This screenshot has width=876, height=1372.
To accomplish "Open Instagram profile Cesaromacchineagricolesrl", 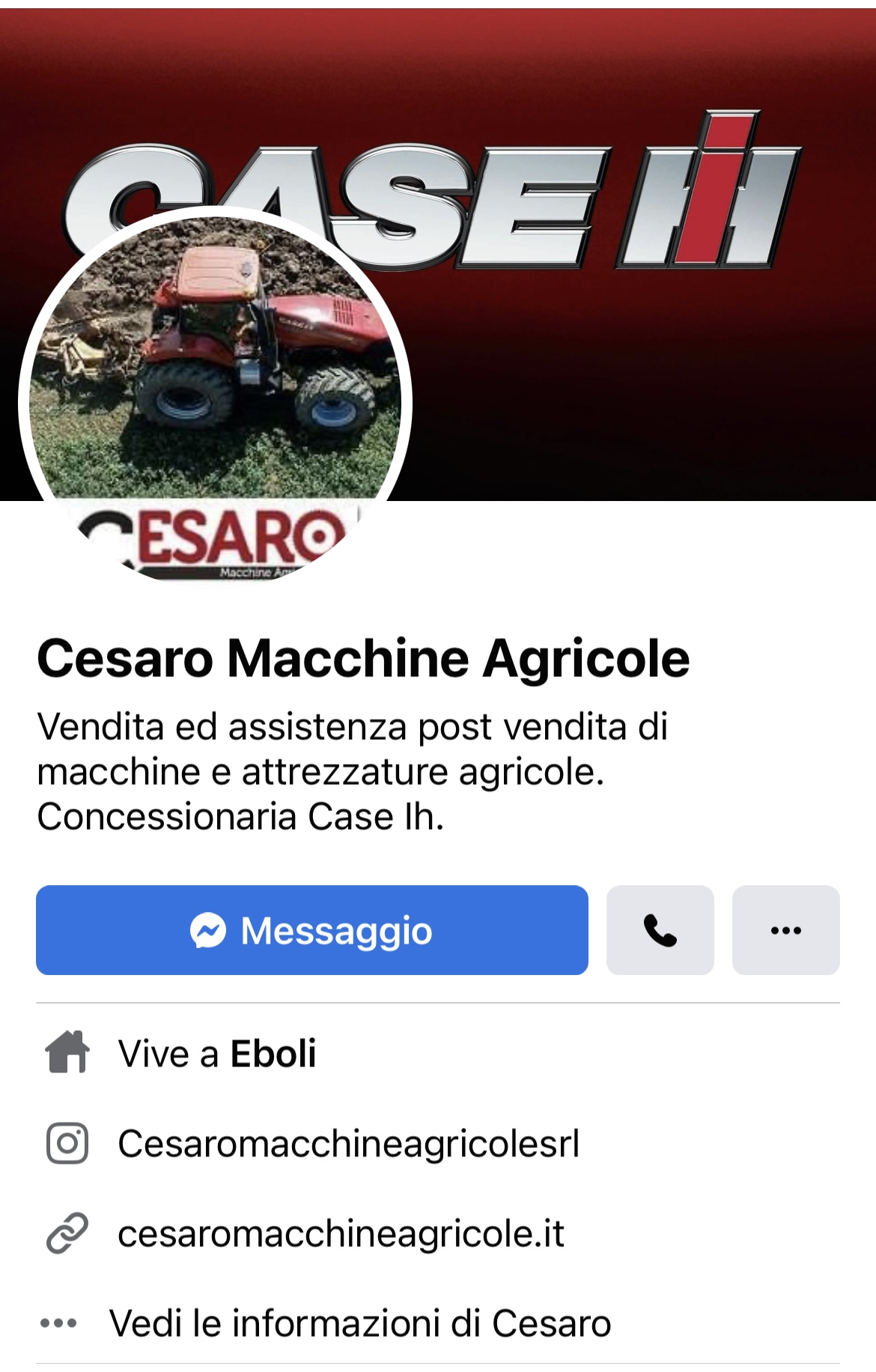I will click(x=348, y=1144).
